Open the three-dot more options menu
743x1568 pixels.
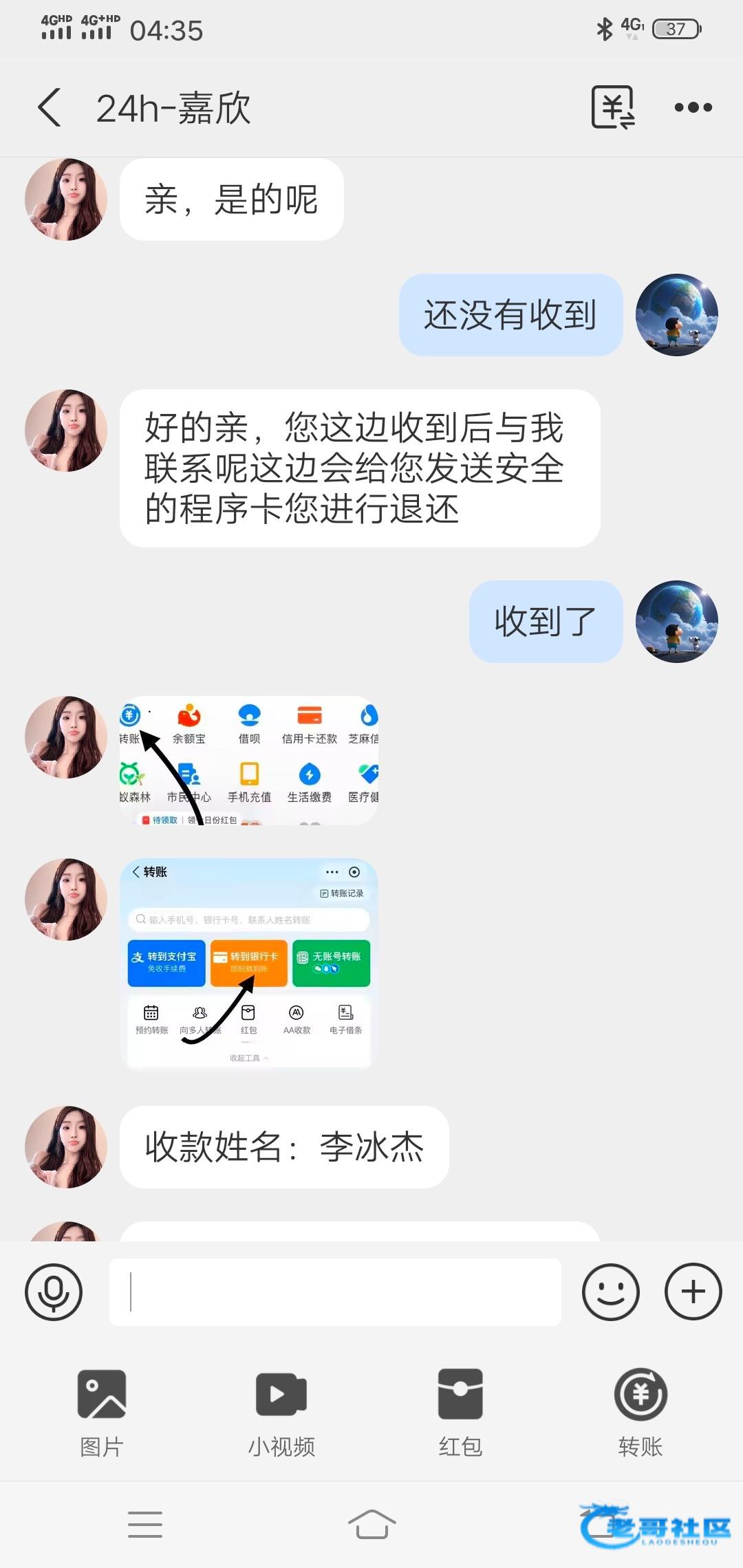click(x=693, y=107)
